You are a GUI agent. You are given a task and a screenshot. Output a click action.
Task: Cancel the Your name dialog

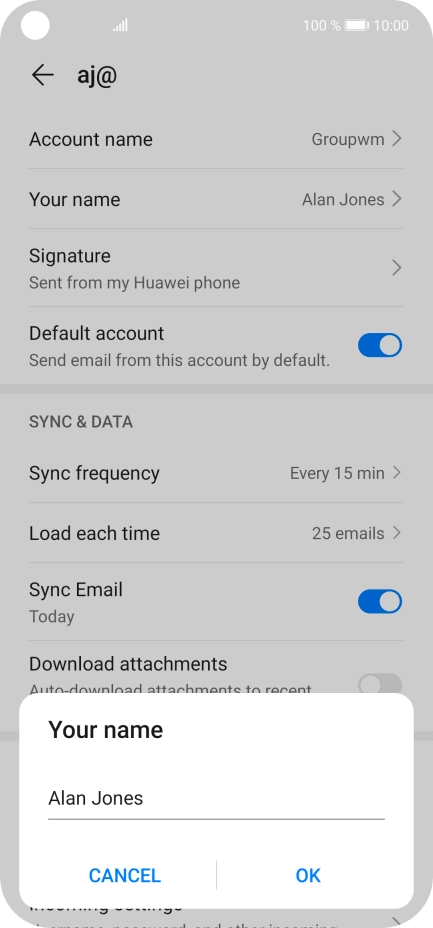(125, 875)
